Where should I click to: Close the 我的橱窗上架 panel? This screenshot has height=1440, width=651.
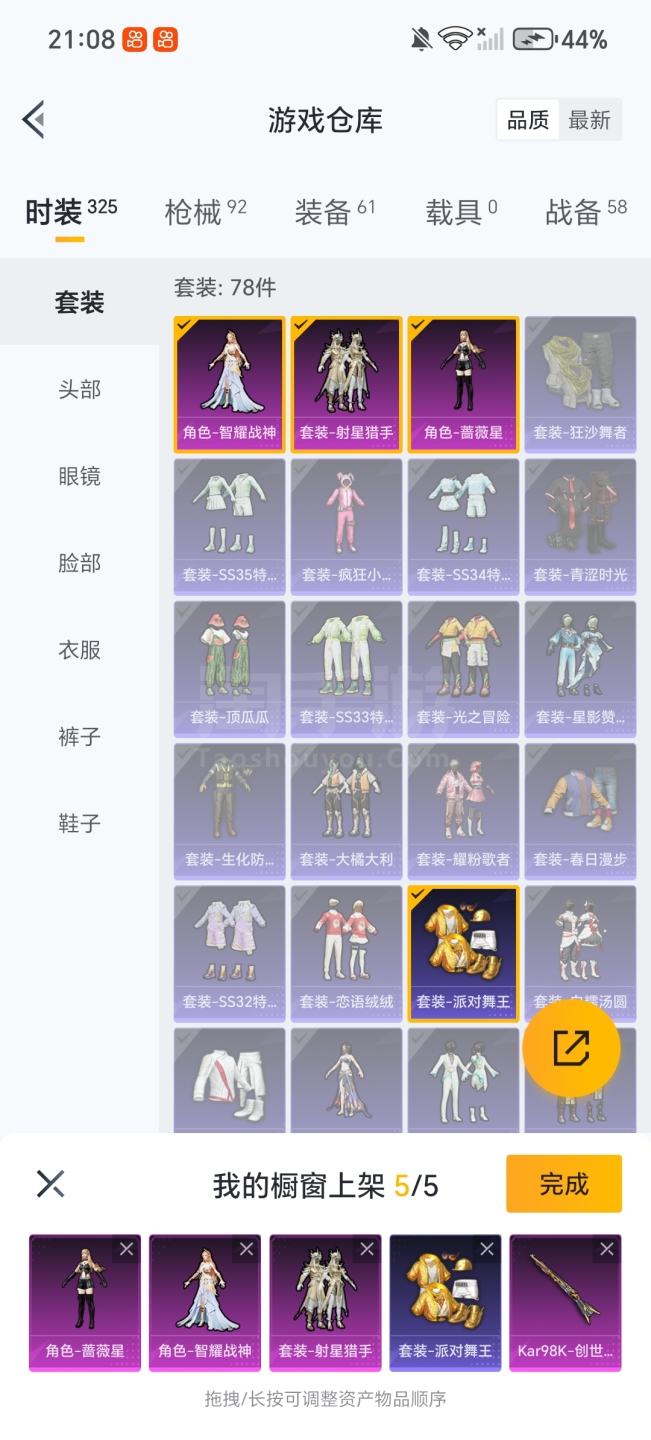(x=50, y=1184)
